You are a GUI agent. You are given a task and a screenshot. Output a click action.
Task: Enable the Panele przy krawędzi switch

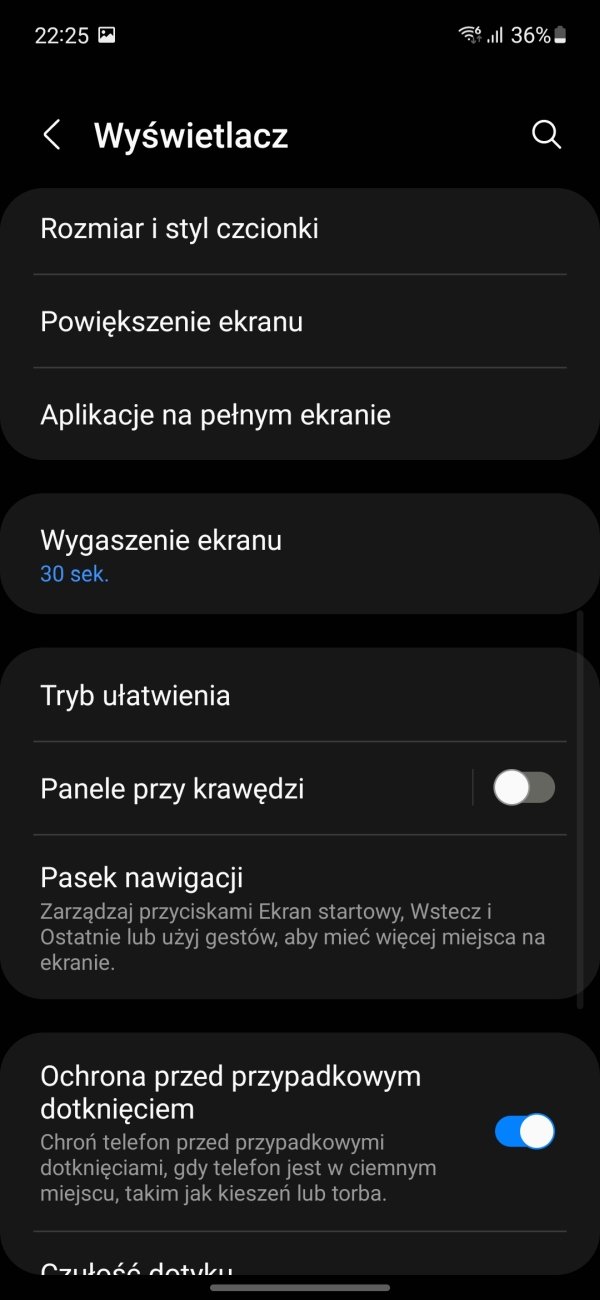tap(524, 788)
